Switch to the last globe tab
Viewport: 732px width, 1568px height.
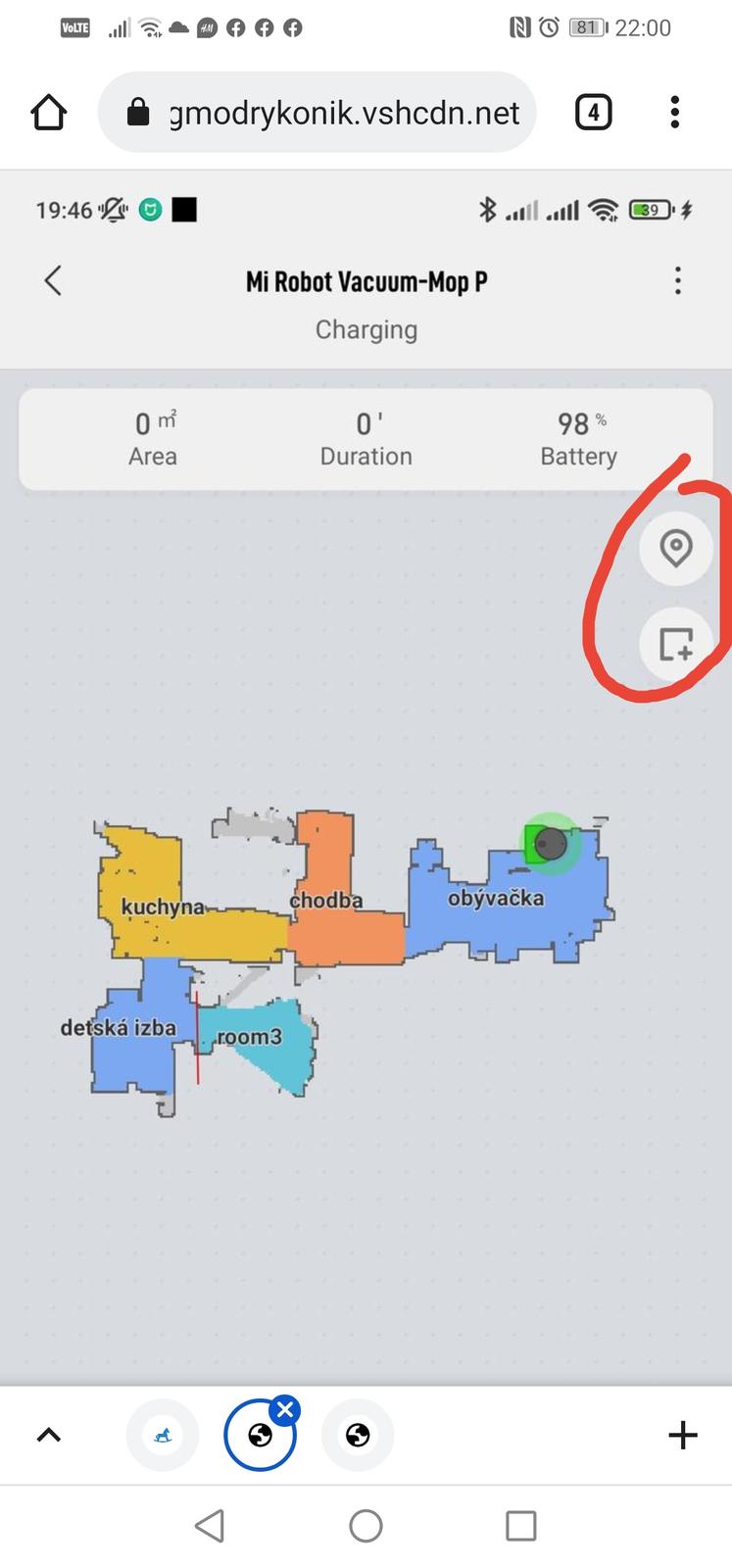point(358,1436)
